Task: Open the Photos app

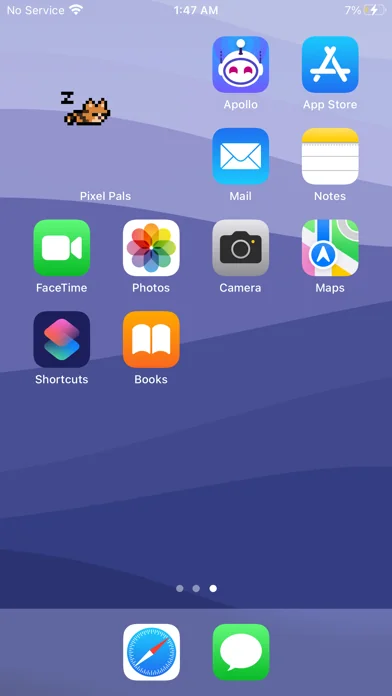Action: click(151, 248)
